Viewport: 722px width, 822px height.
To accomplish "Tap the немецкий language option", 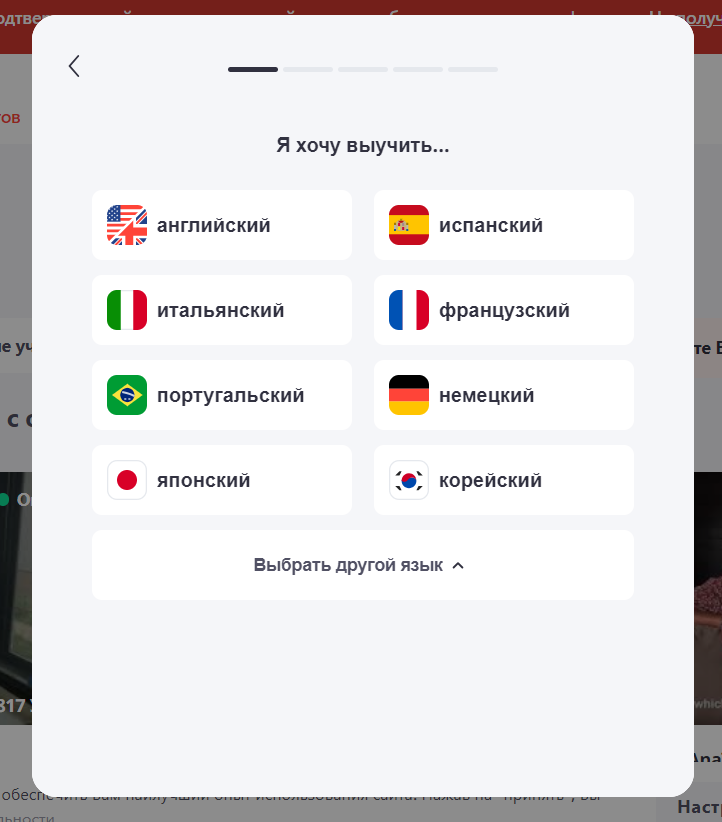I will tap(503, 395).
